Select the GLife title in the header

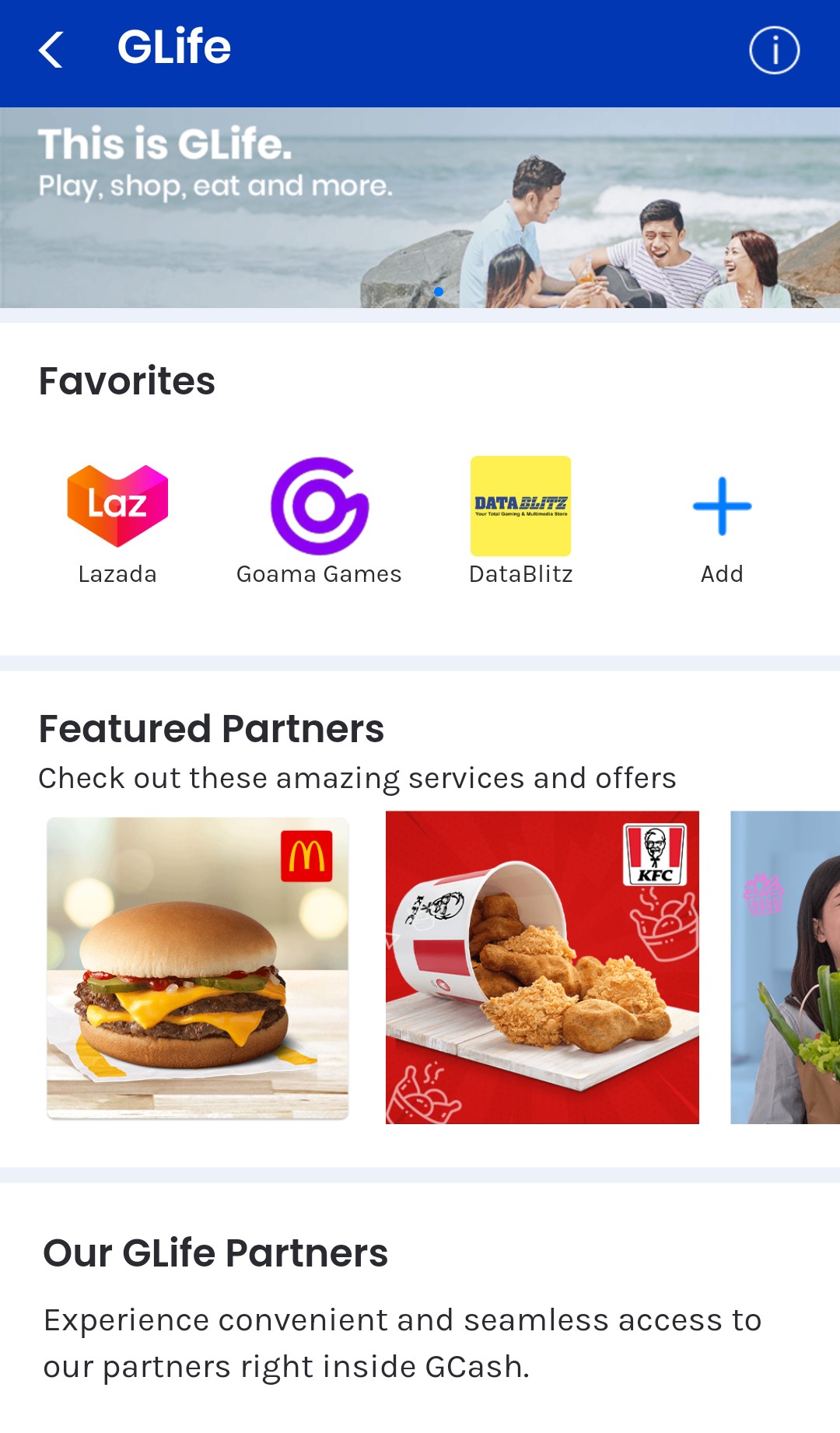pos(174,47)
